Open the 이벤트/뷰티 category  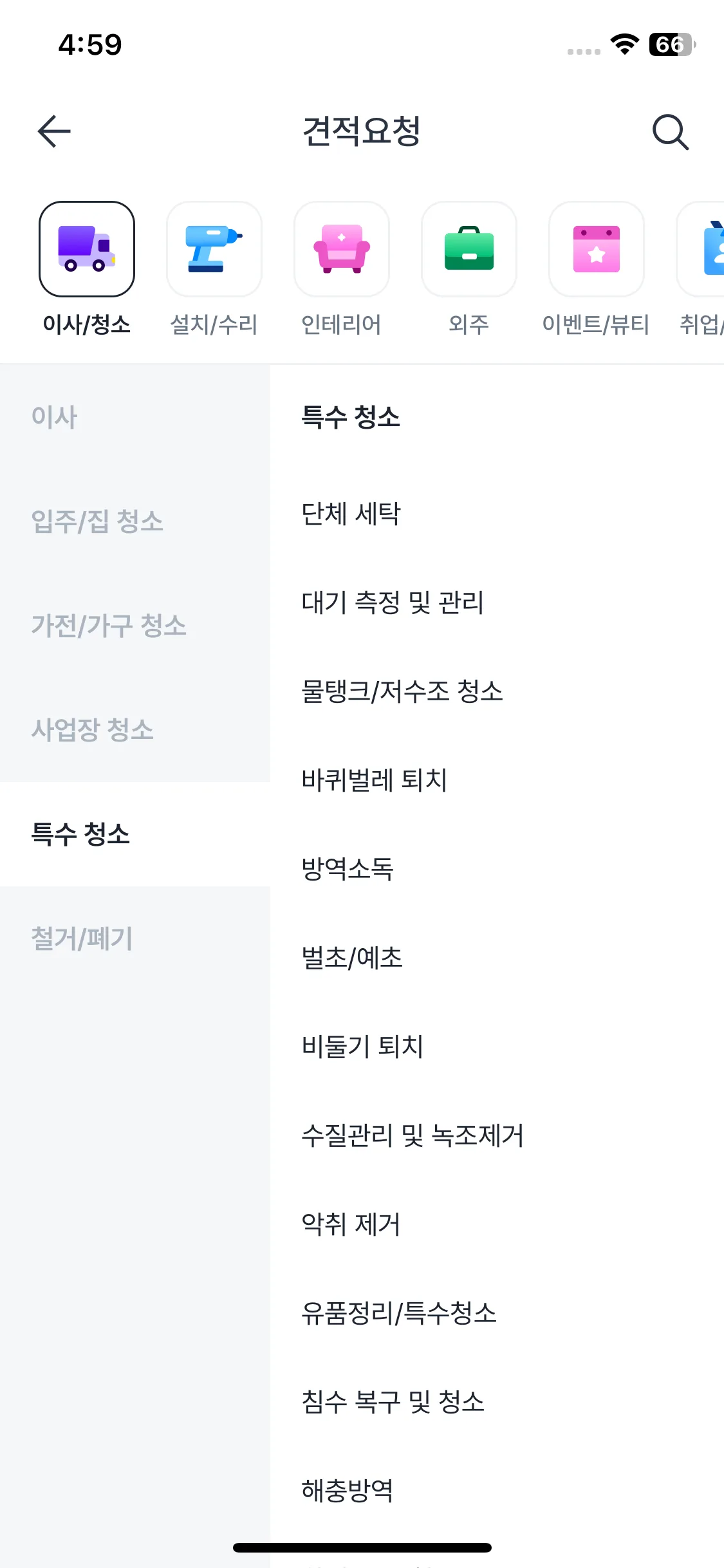596,270
